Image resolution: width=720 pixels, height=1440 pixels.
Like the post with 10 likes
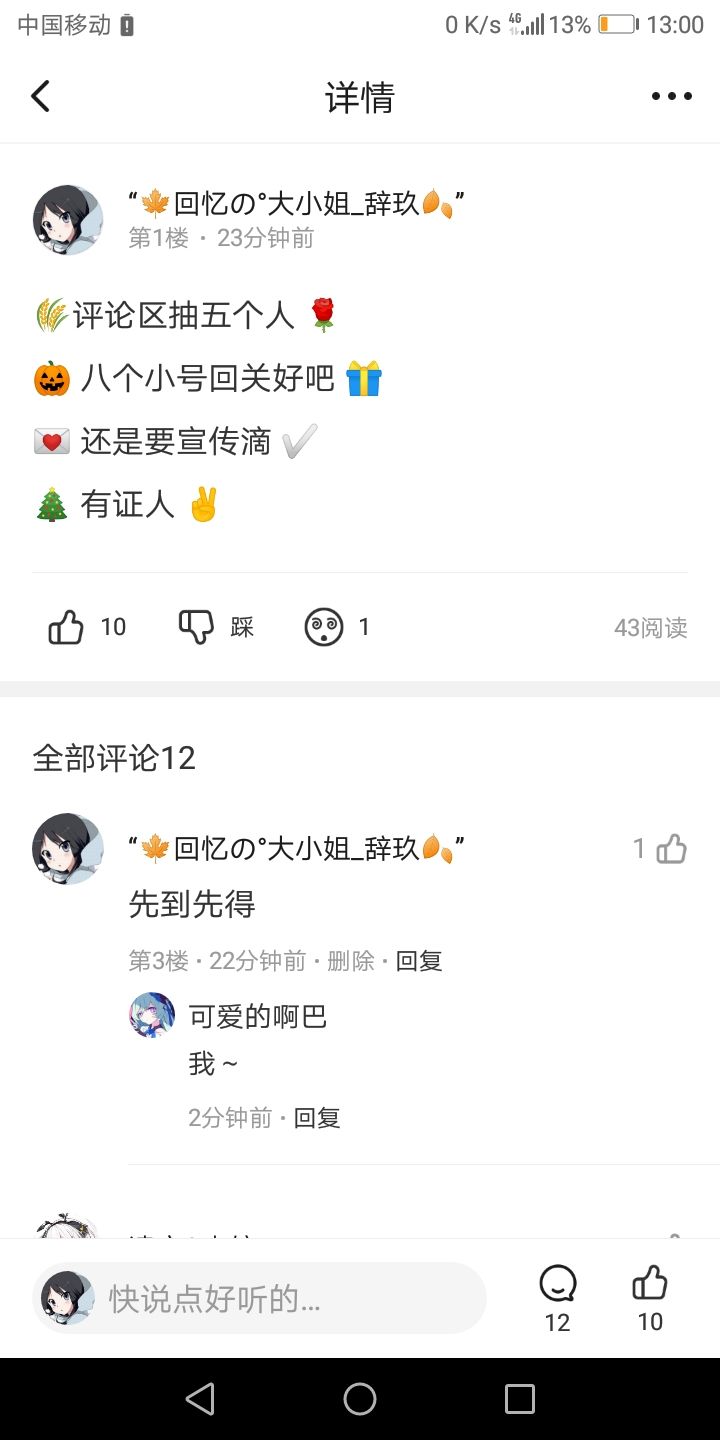coord(66,627)
